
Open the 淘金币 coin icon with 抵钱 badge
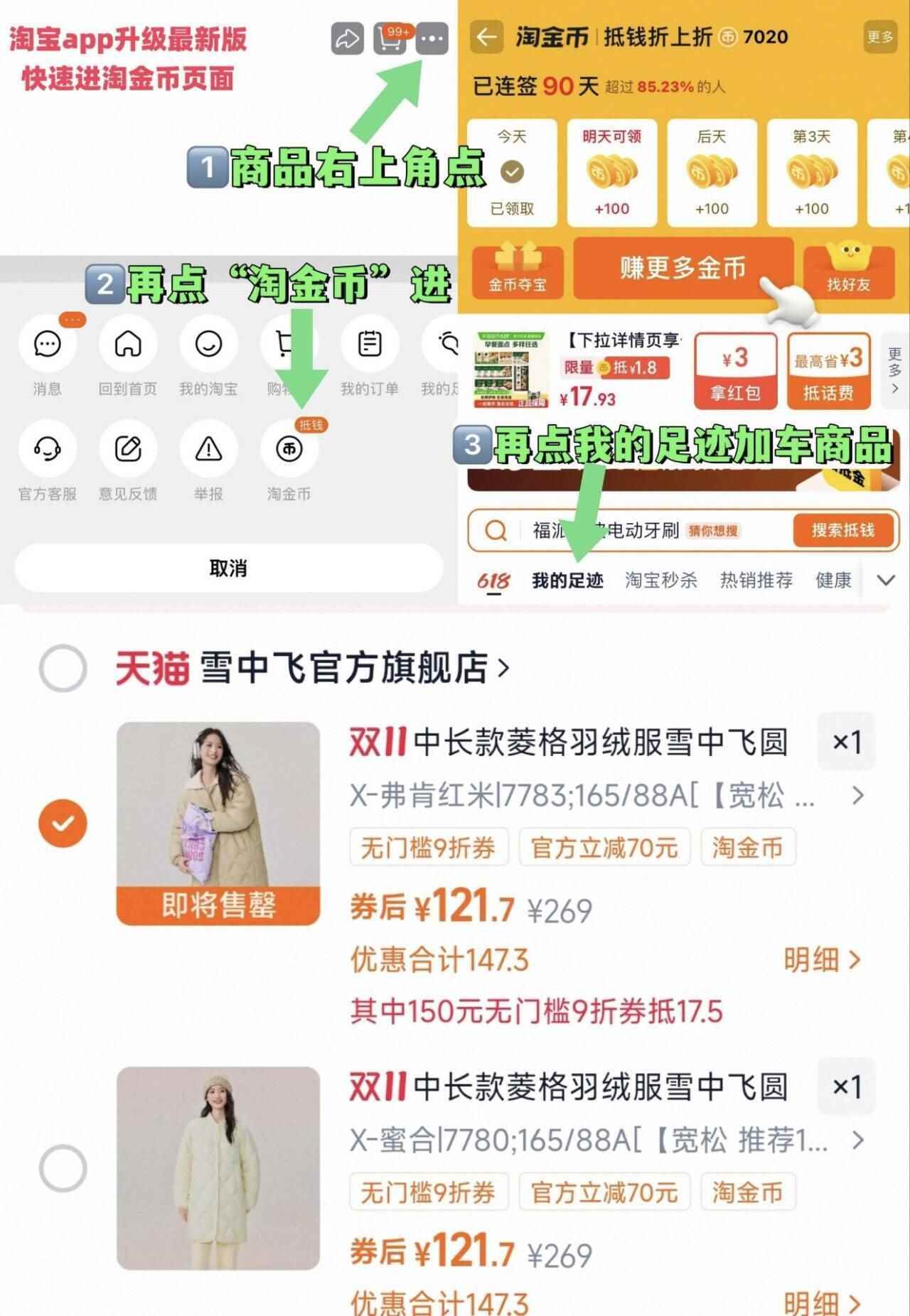click(289, 449)
